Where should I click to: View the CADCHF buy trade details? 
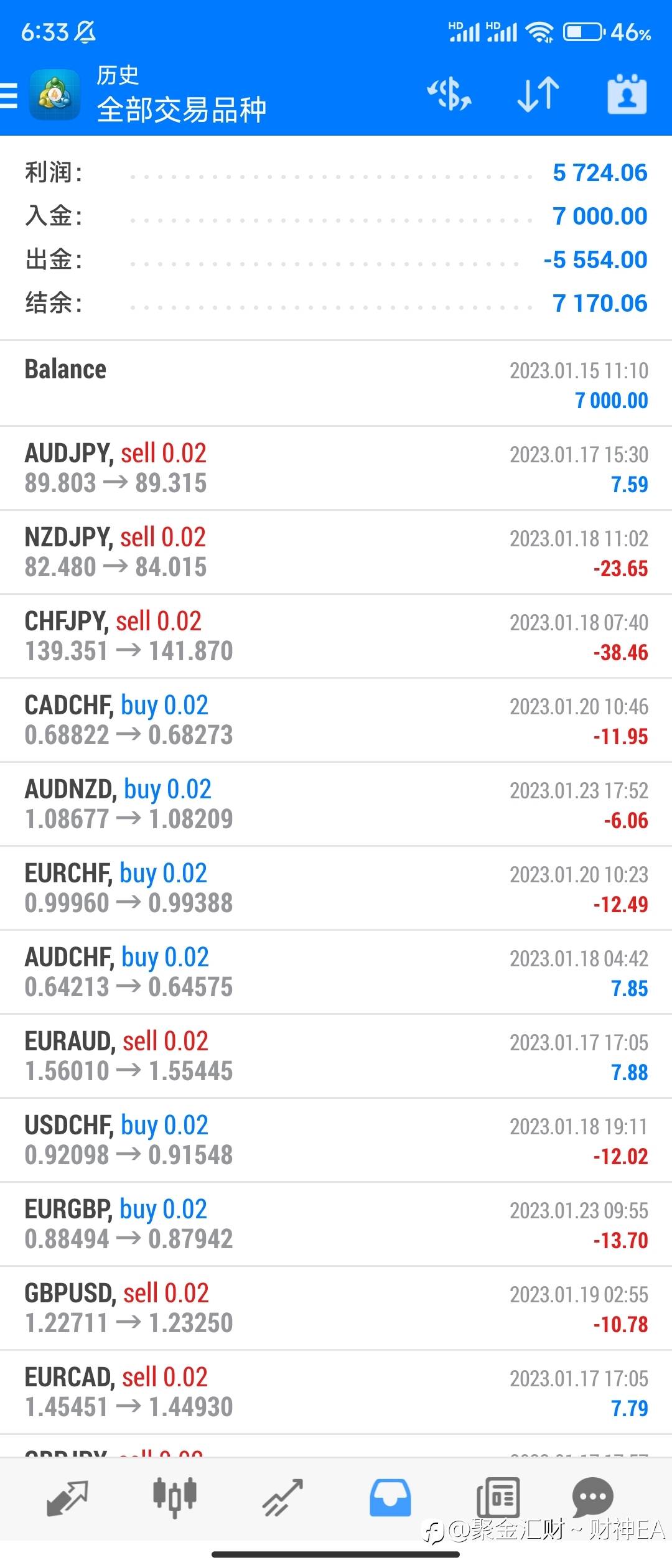[x=336, y=720]
